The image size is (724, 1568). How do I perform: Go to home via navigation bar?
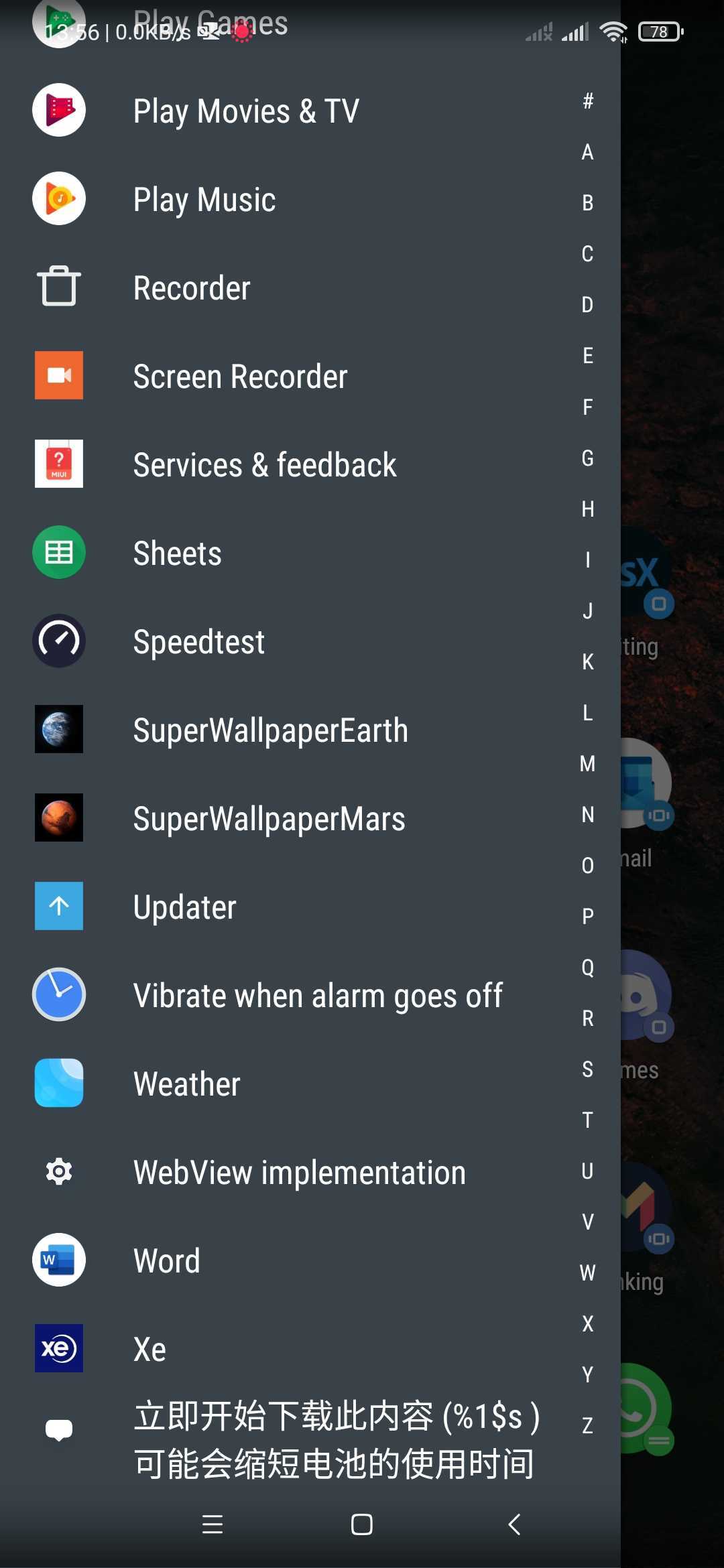[362, 1524]
